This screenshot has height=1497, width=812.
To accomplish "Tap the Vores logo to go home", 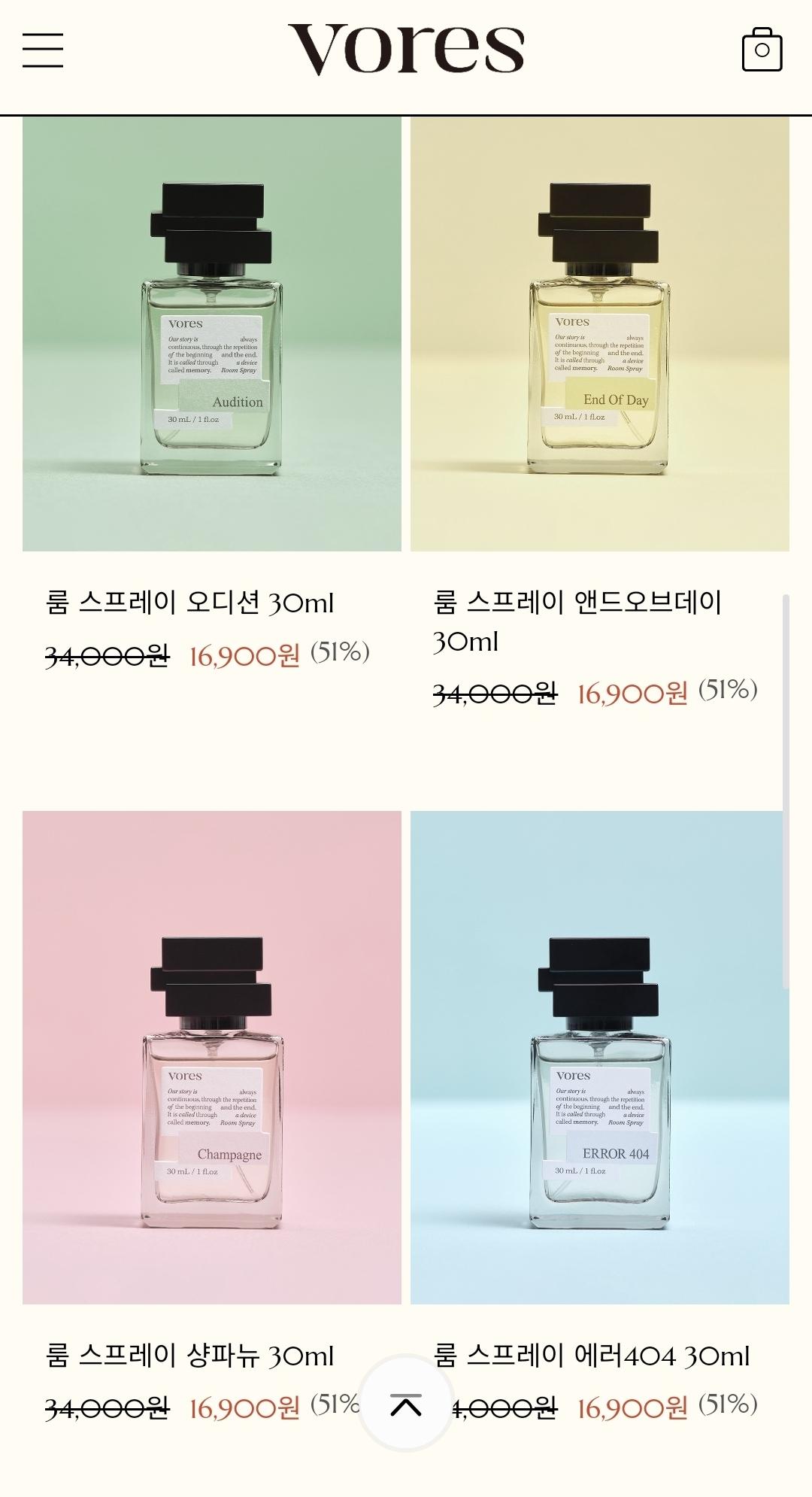I will coord(406,49).
